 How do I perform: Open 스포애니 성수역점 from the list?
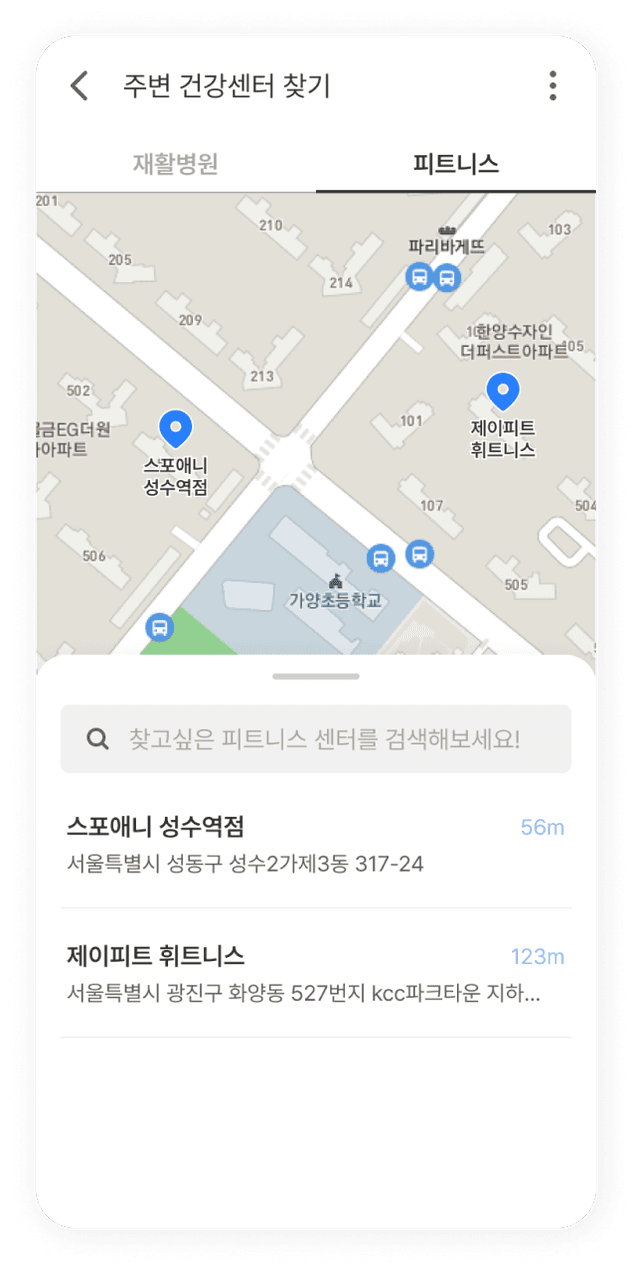pos(316,844)
